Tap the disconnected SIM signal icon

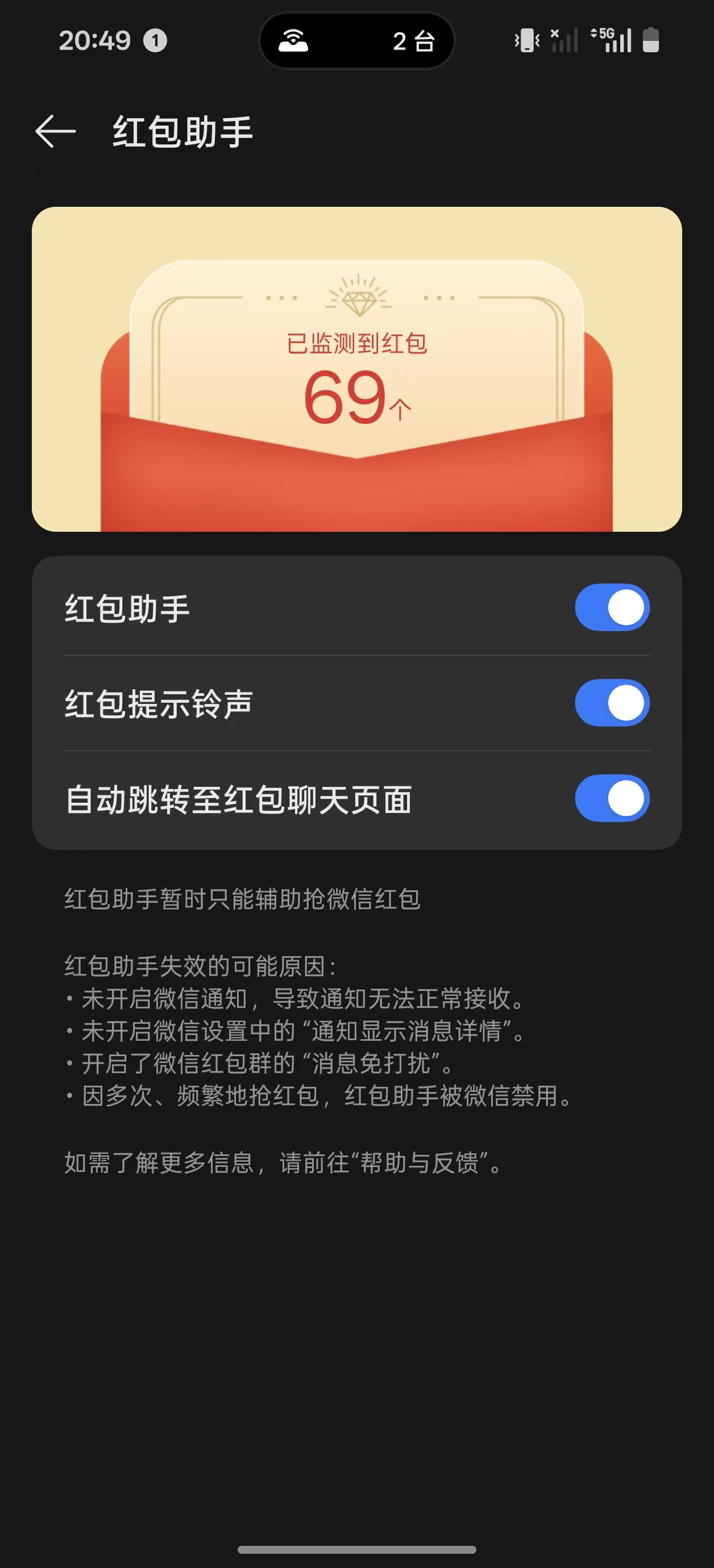pos(563,40)
